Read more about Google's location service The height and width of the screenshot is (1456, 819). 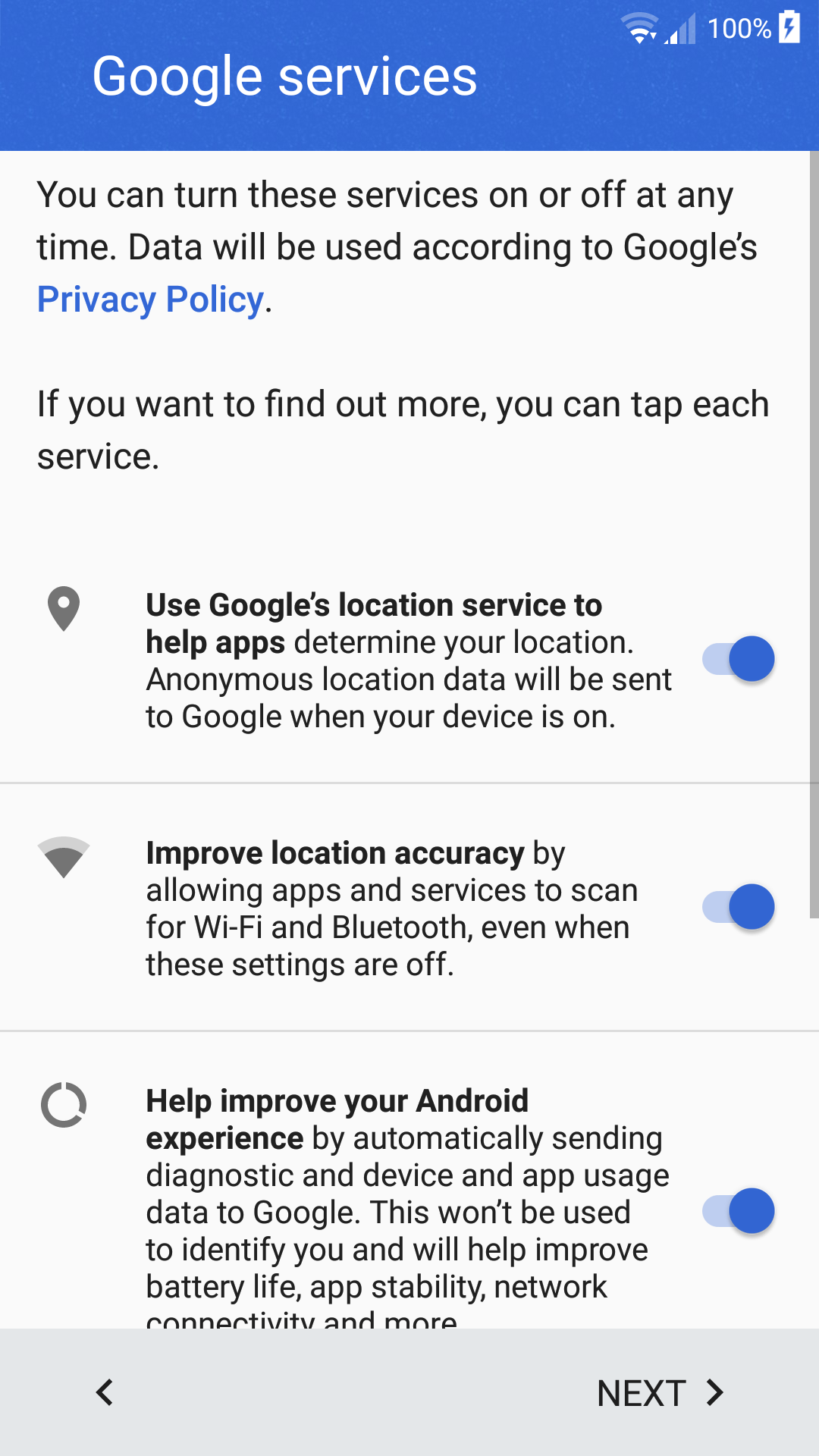tap(409, 661)
